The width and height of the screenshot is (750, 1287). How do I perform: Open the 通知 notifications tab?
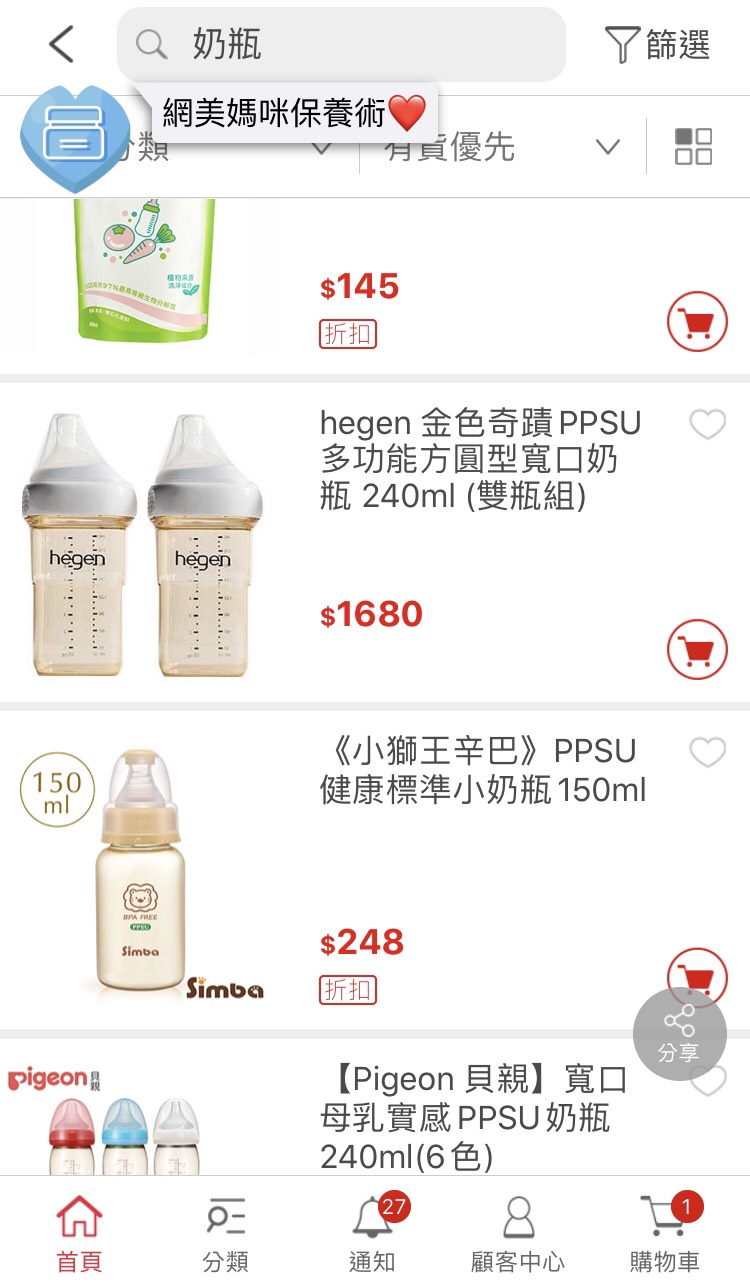[x=372, y=1232]
